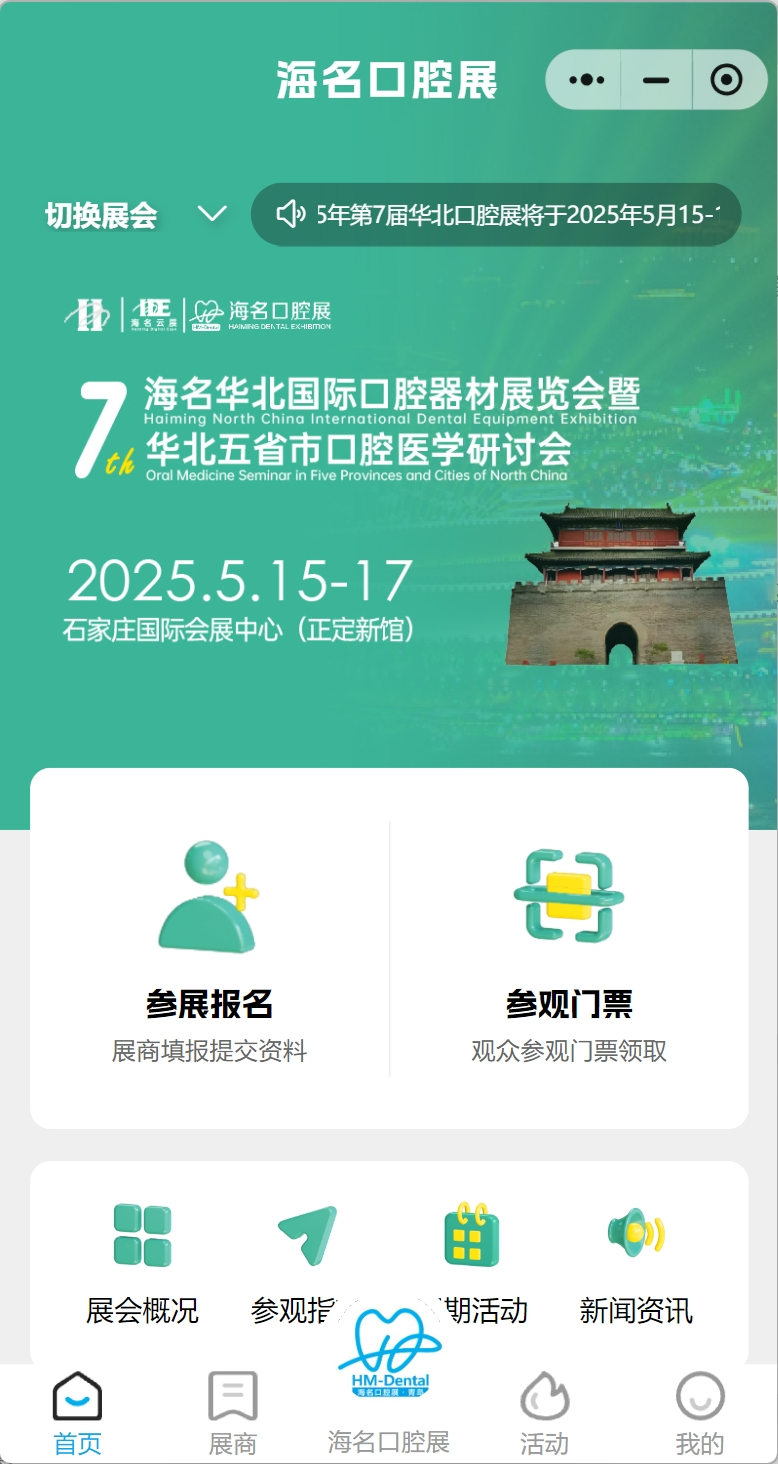This screenshot has width=778, height=1464.
Task: Minimize the mini program
Action: tap(656, 80)
